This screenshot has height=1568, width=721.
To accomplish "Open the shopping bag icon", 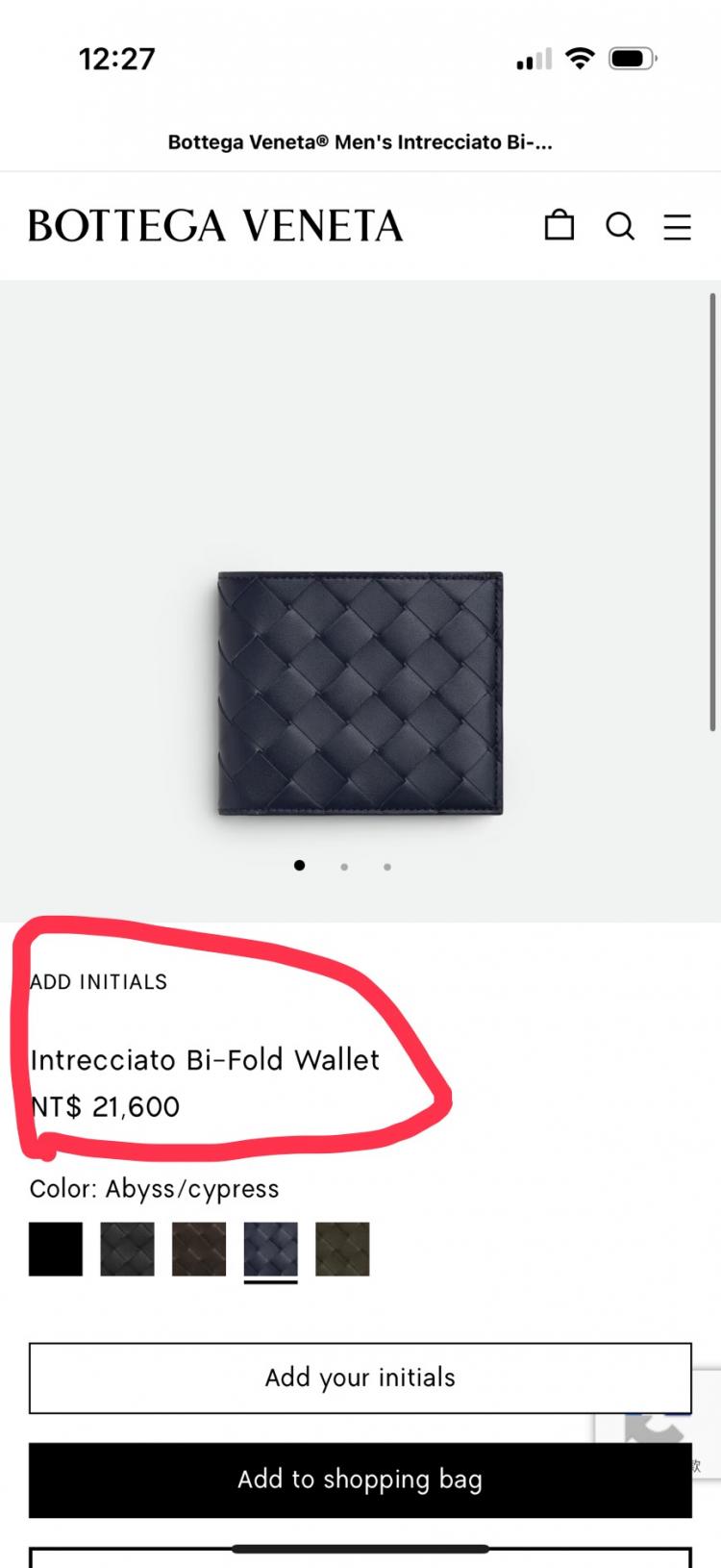I will click(x=559, y=225).
